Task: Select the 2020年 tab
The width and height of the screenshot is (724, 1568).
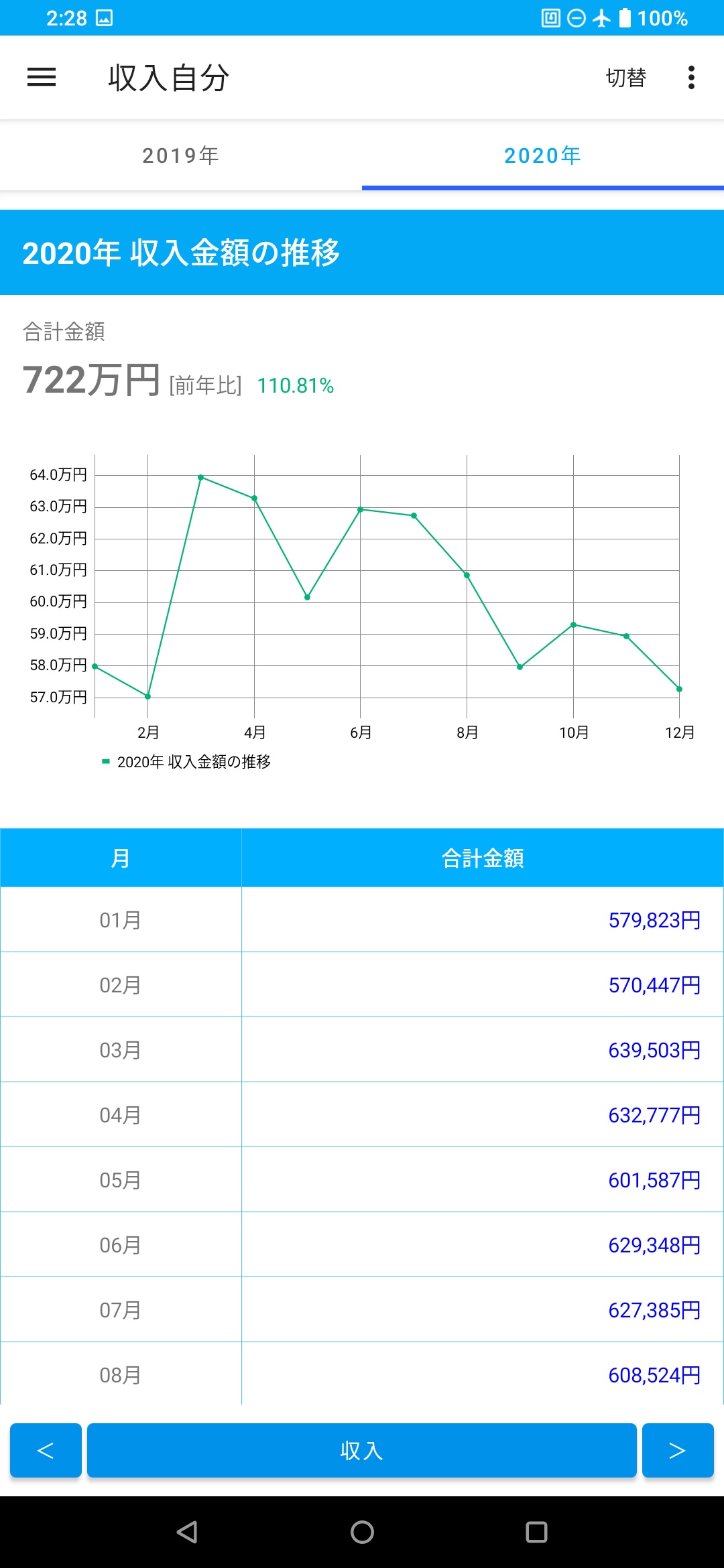Action: coord(542,155)
